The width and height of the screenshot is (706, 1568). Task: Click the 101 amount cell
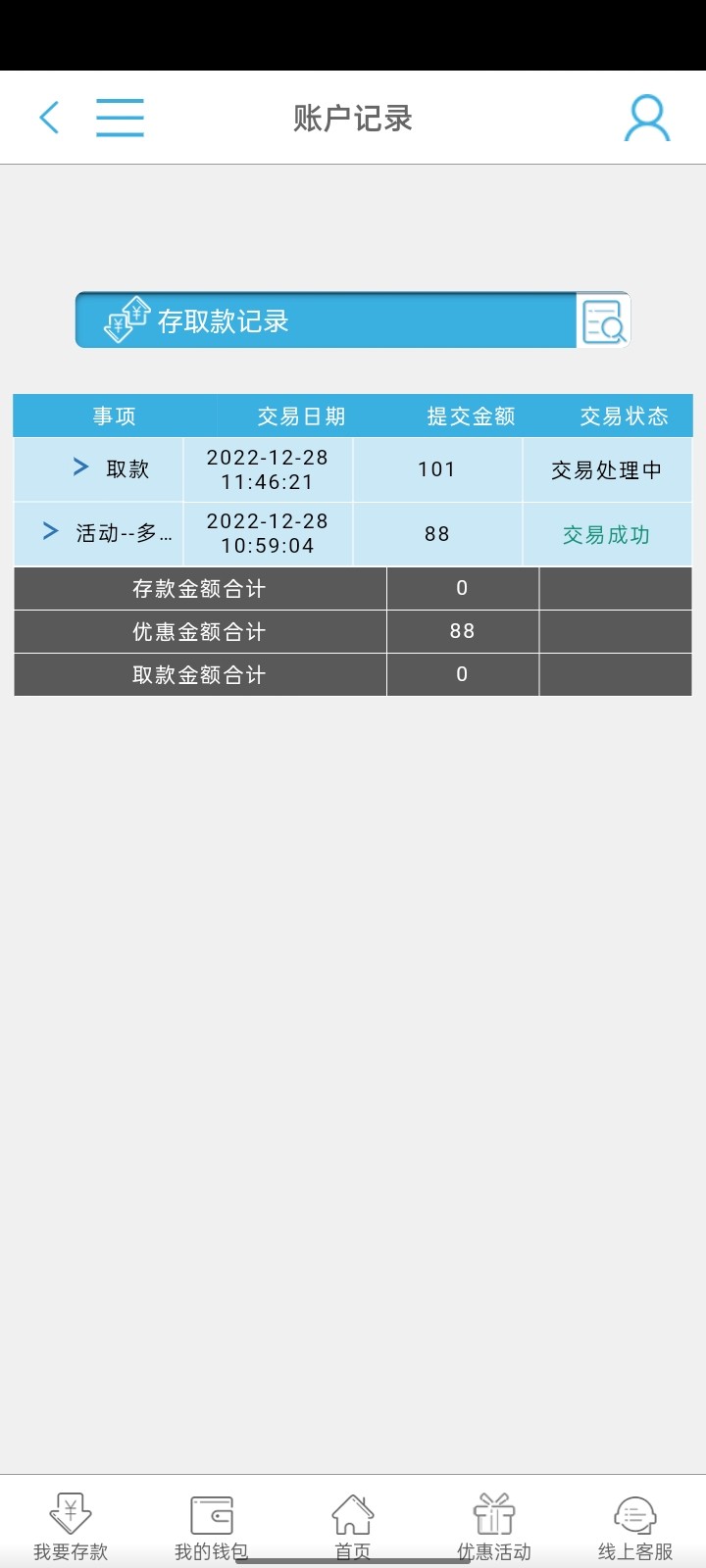tap(435, 470)
